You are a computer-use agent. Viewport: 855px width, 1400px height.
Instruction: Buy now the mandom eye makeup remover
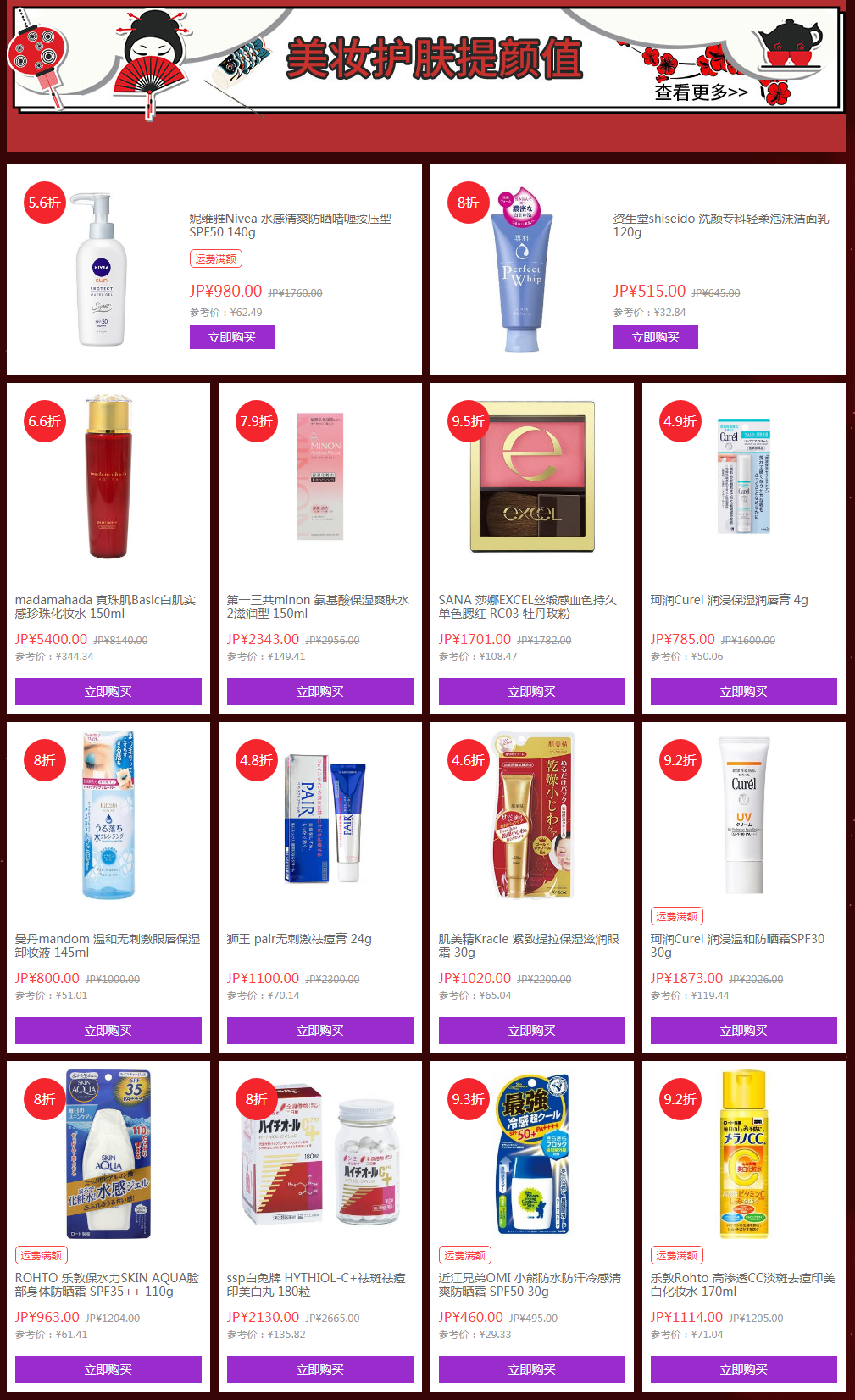(108, 1031)
